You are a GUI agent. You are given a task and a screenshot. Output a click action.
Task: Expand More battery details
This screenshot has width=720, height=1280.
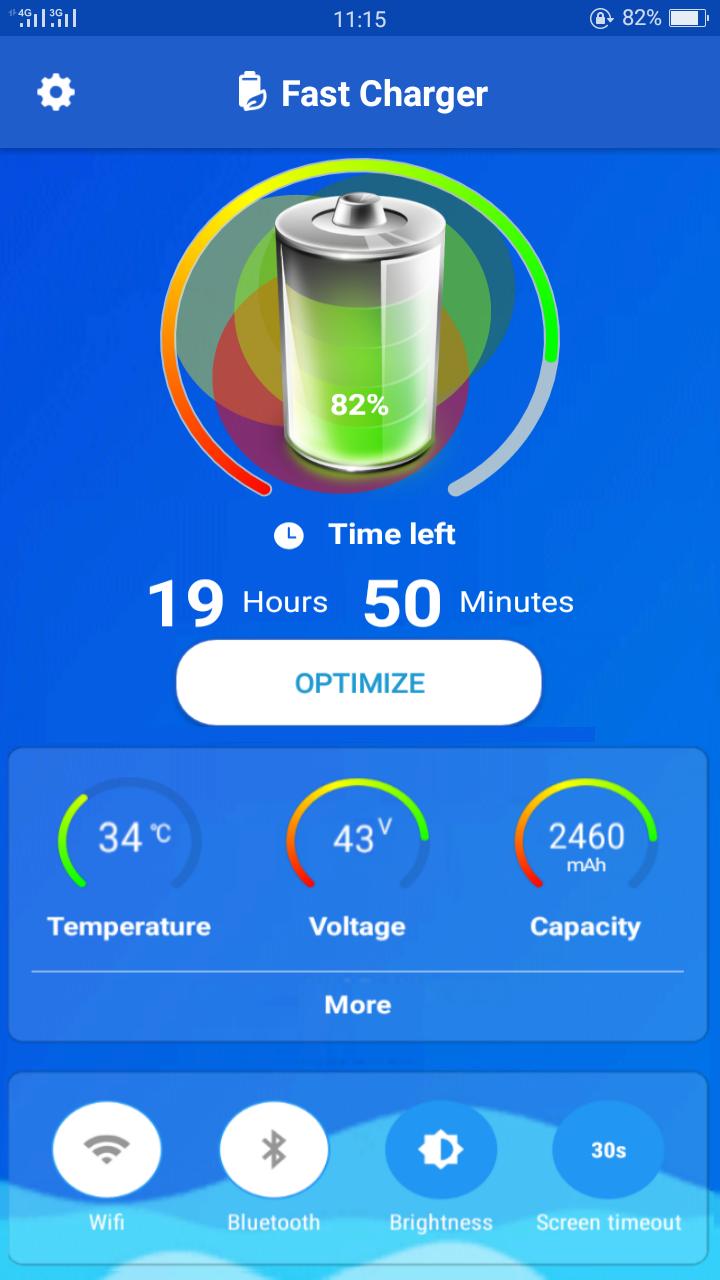358,1005
